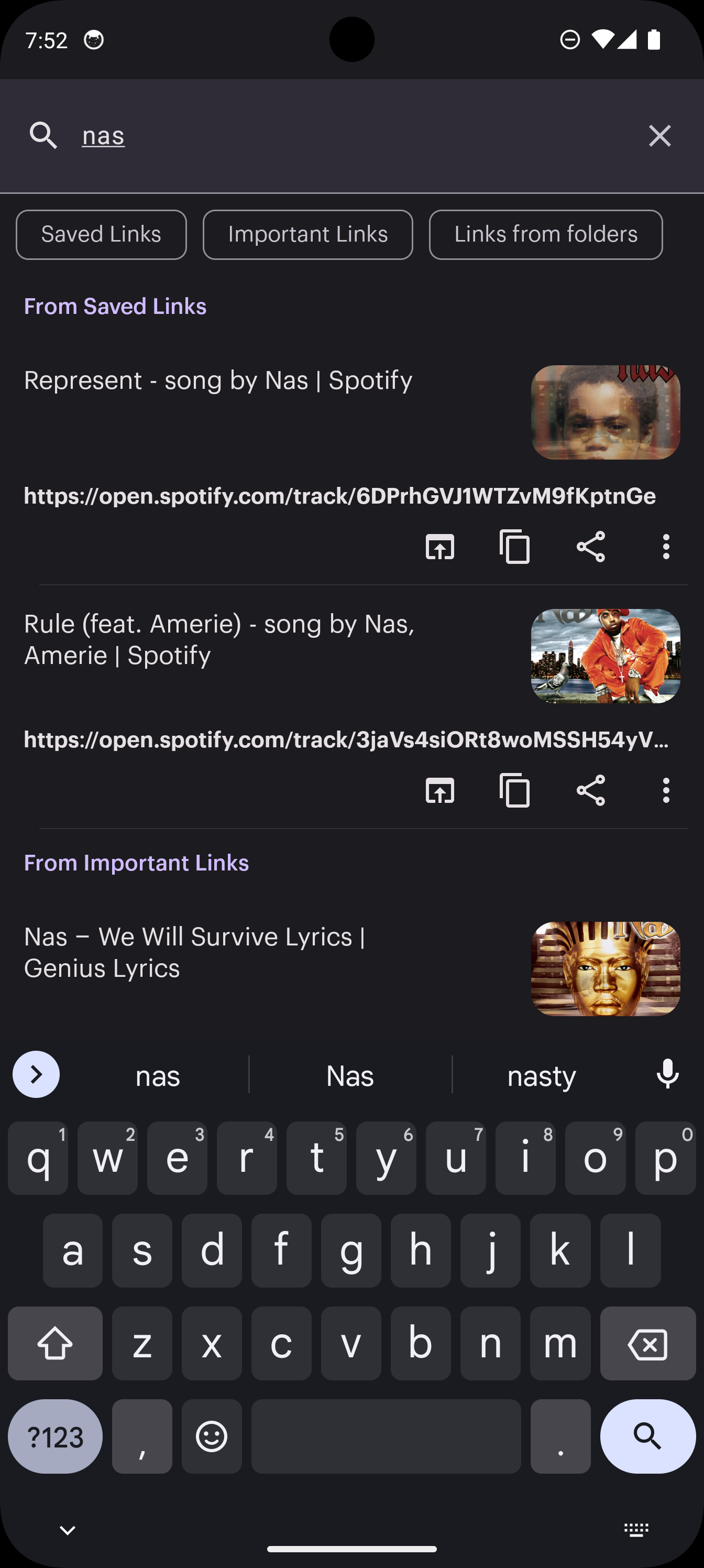Open more options for Rule (feat. Amerie)
This screenshot has width=704, height=1568.
(666, 790)
